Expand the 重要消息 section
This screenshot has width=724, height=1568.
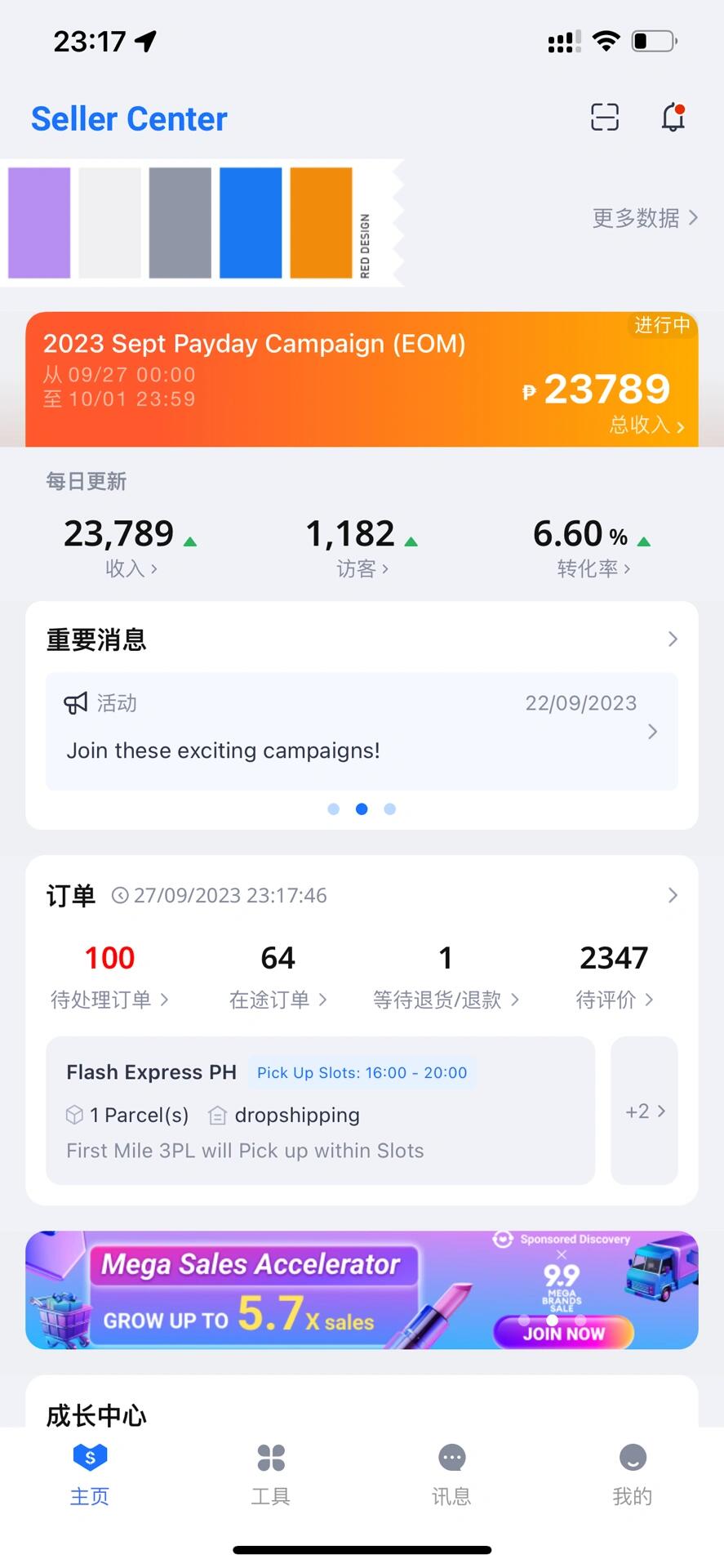pos(672,639)
